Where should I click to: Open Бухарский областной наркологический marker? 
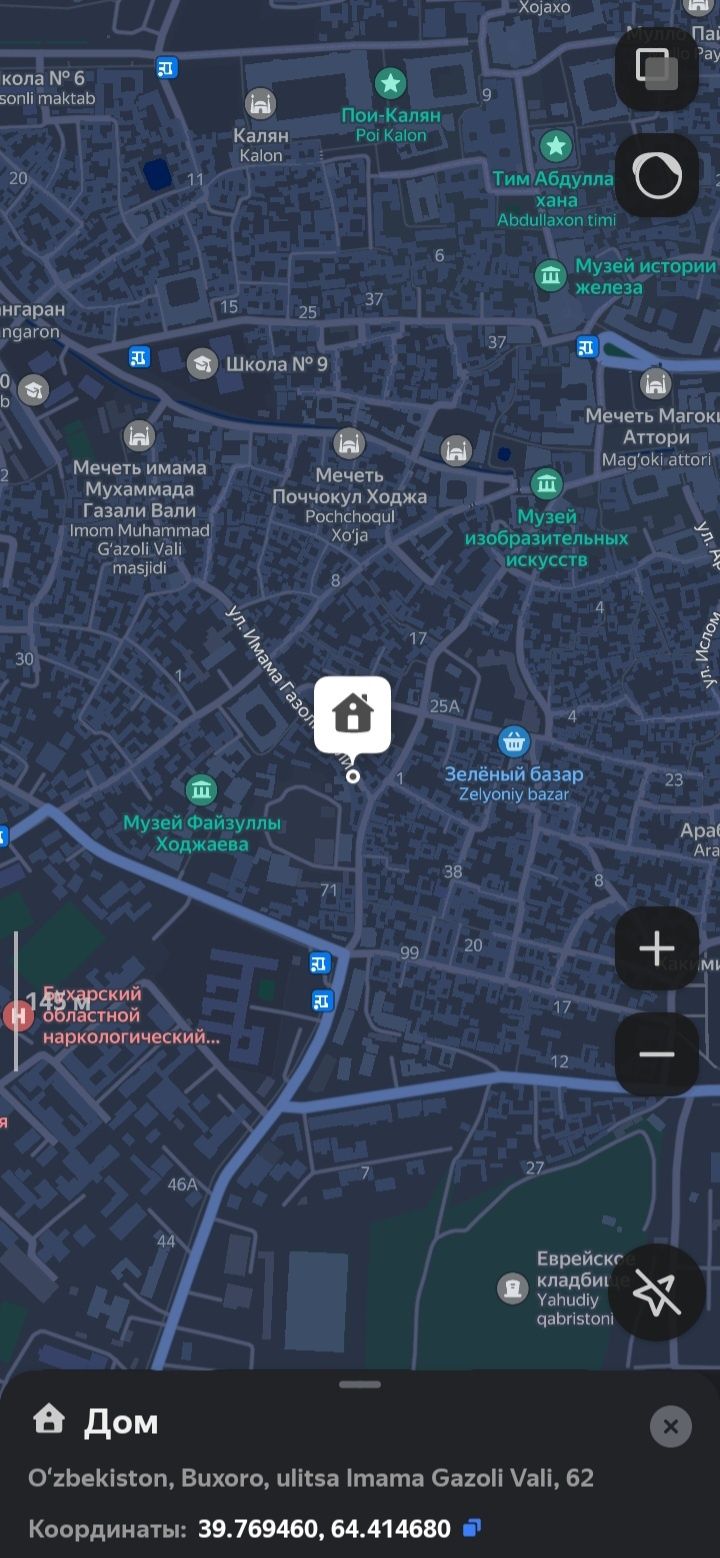coord(18,1016)
